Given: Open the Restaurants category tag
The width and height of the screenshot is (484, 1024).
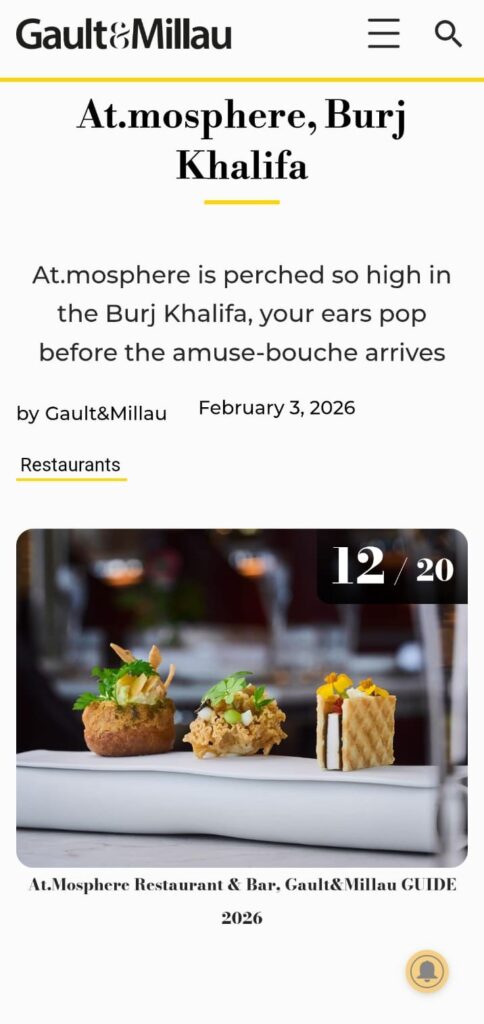Looking at the screenshot, I should click(x=71, y=465).
